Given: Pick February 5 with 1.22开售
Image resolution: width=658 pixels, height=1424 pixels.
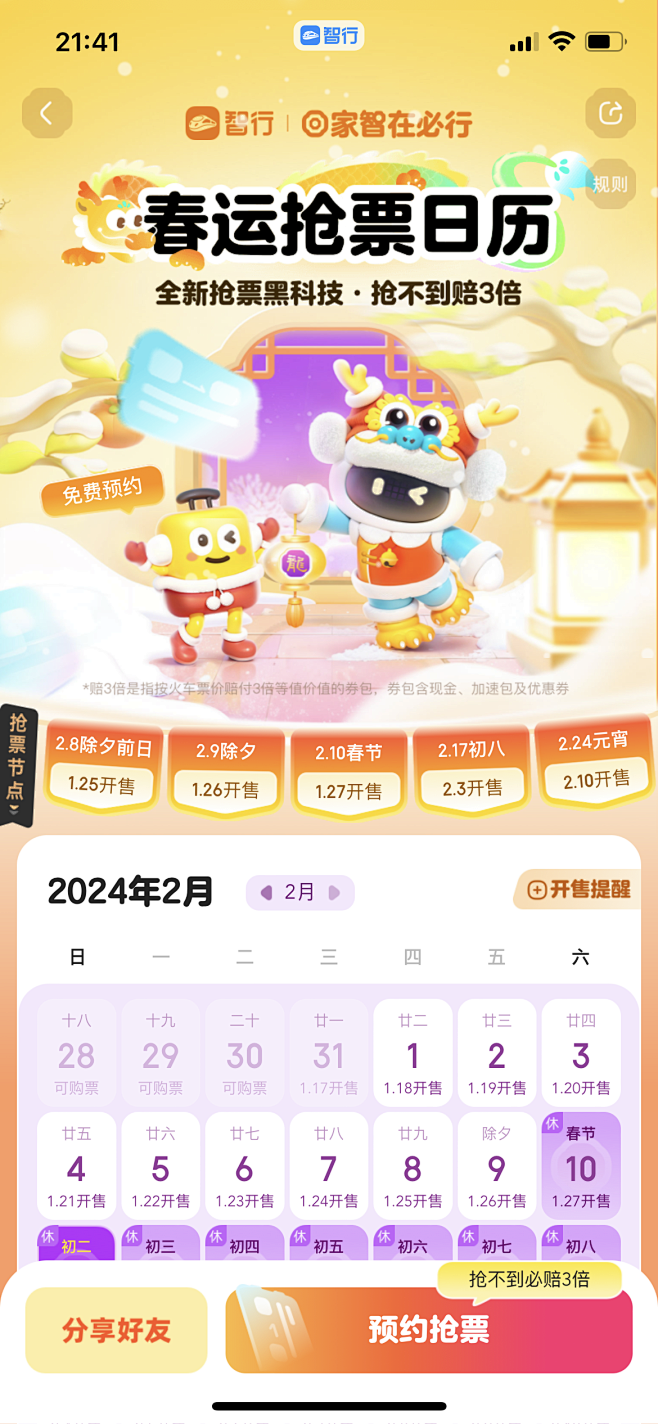Looking at the screenshot, I should [161, 1166].
